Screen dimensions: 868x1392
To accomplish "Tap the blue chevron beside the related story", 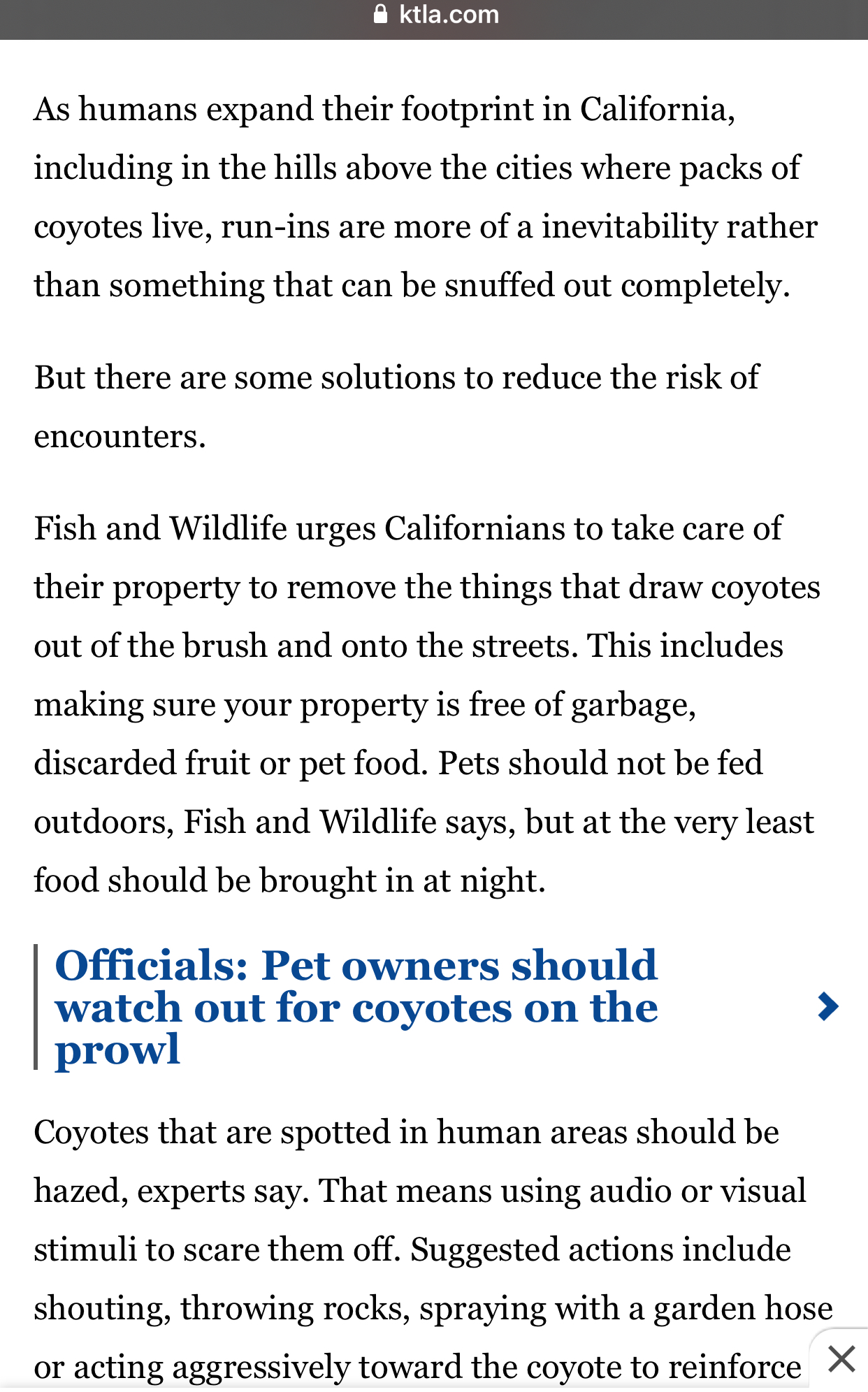I will pos(827,1006).
